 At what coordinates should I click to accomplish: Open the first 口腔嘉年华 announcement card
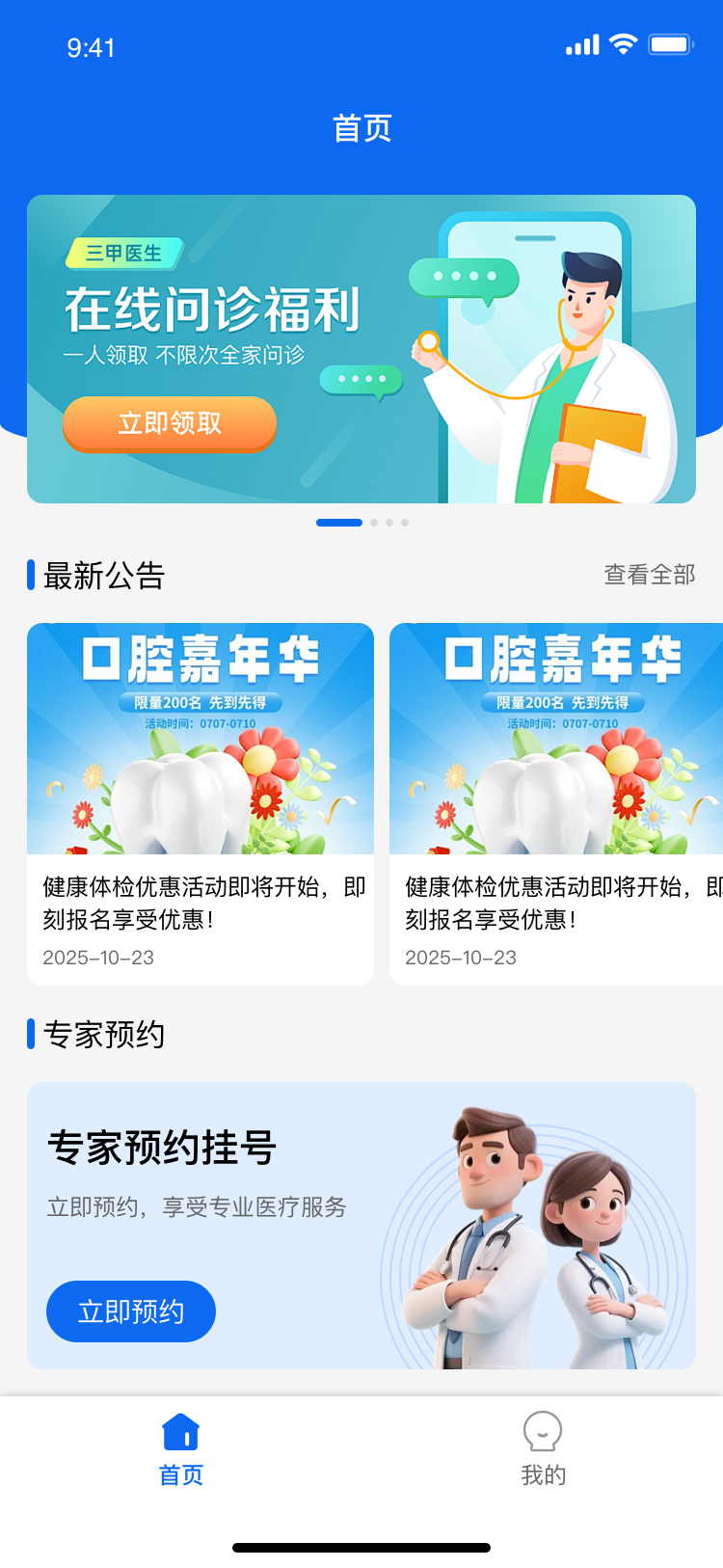tap(200, 802)
